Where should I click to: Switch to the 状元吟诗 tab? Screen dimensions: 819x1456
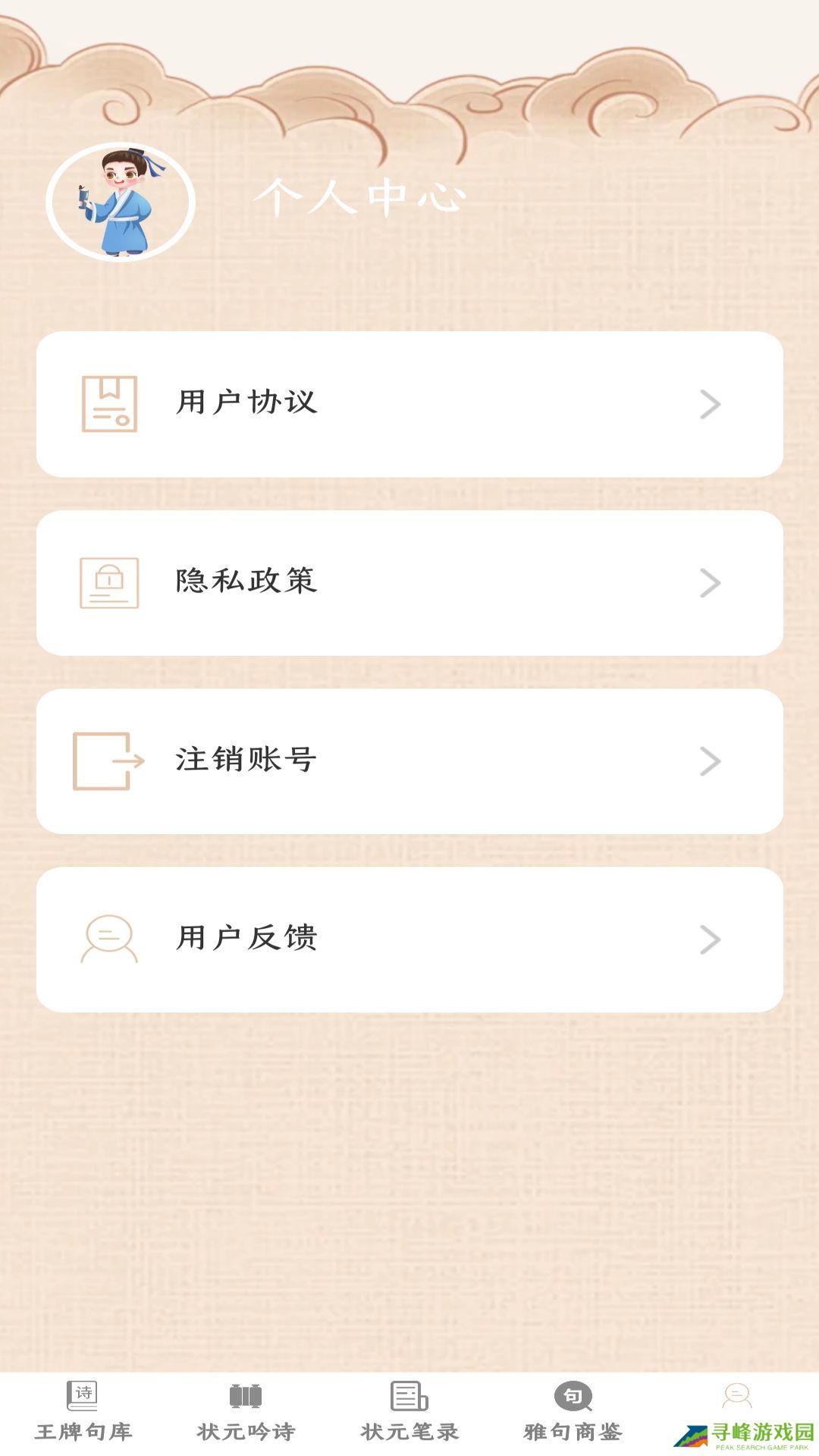pos(246,1412)
